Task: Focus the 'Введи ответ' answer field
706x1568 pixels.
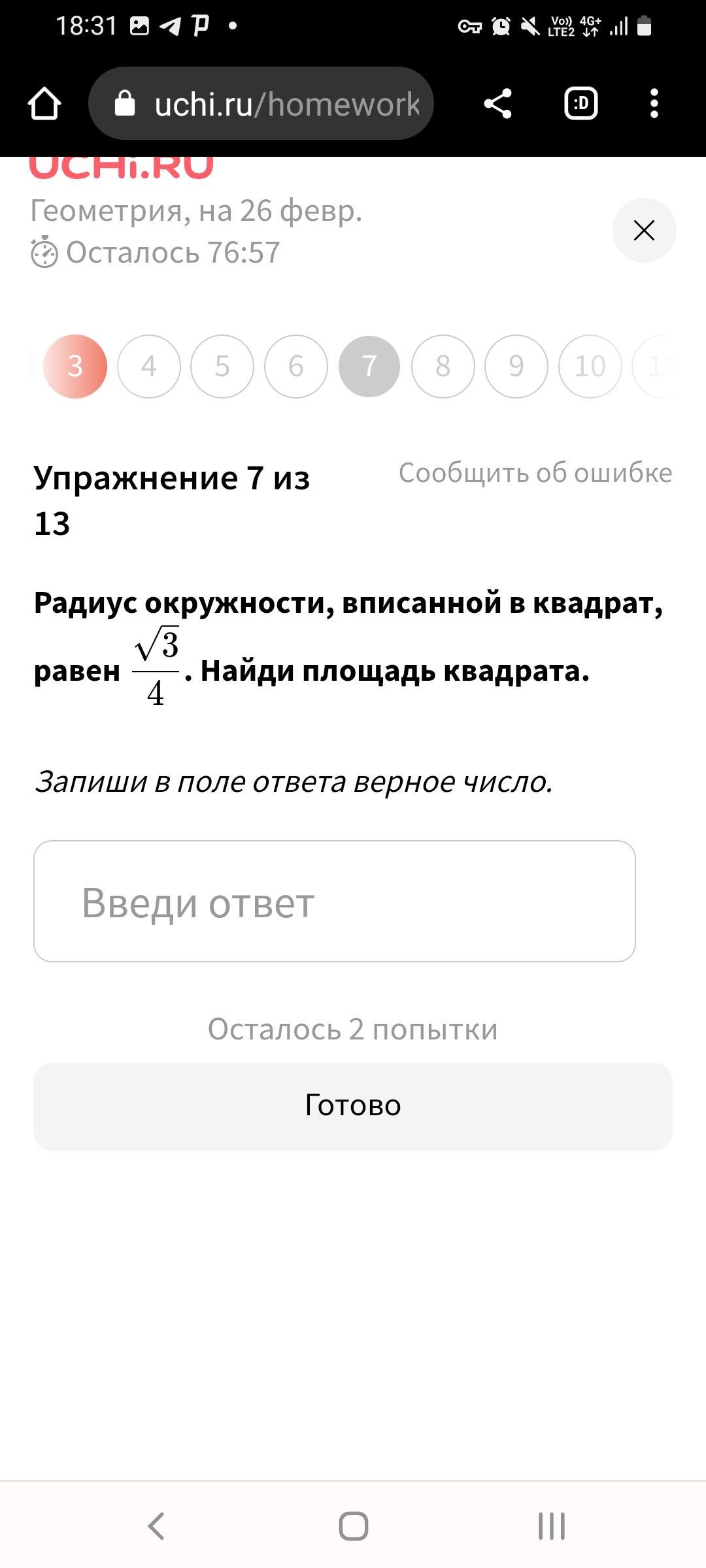Action: [335, 901]
